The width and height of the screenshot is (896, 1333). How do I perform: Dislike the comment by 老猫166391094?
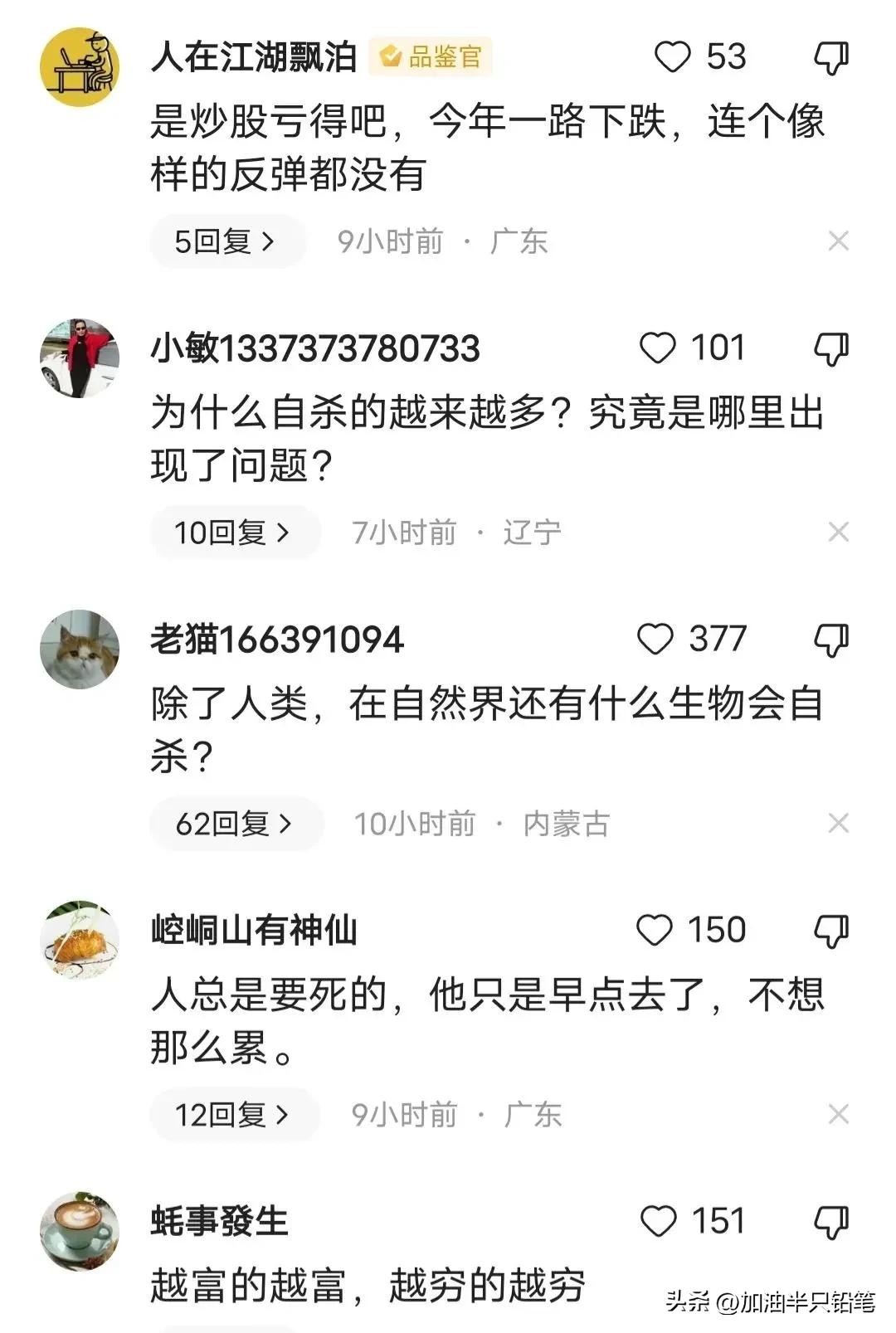pyautogui.click(x=831, y=640)
